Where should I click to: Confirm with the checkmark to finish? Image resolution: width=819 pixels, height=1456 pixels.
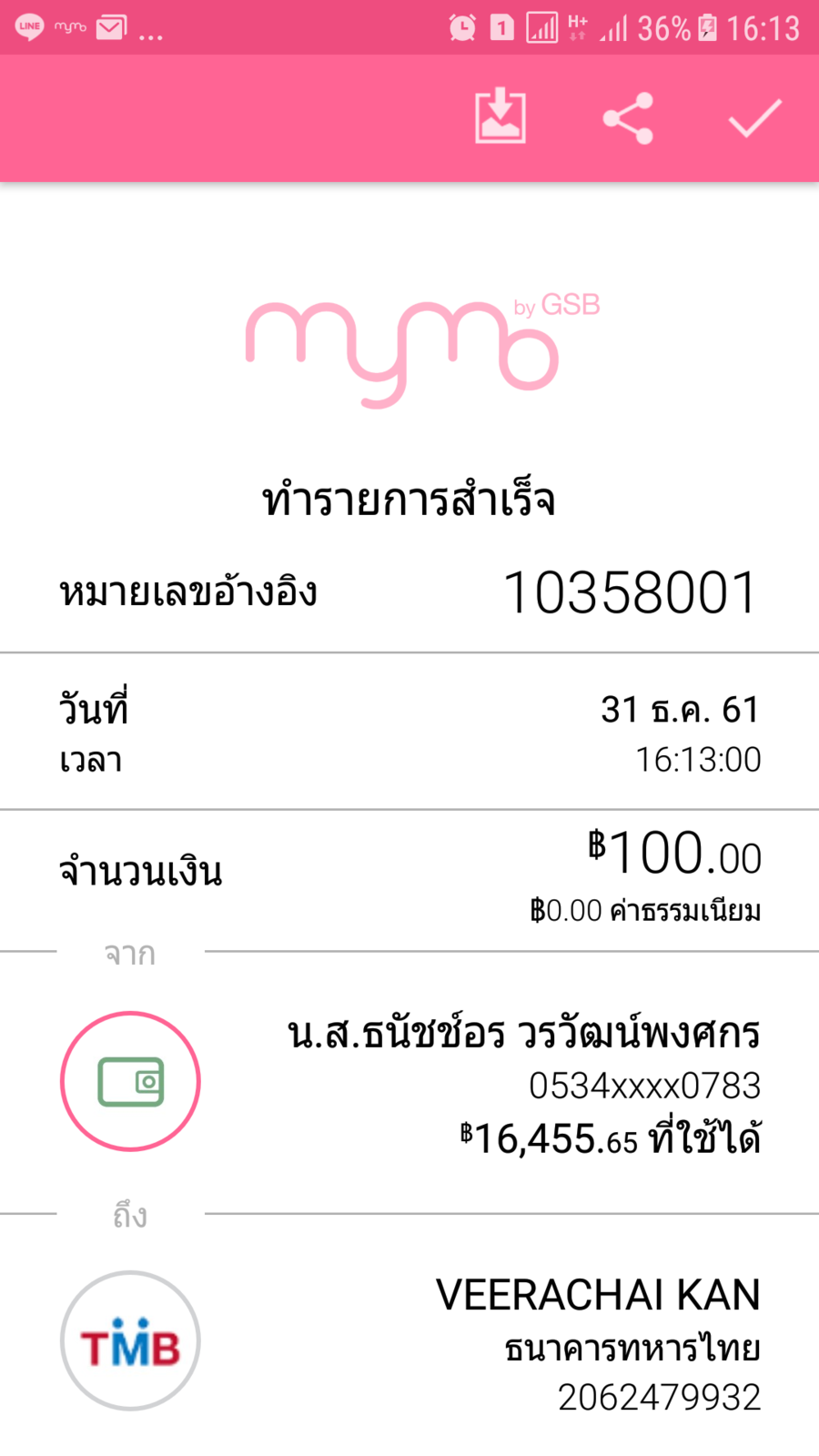coord(754,118)
